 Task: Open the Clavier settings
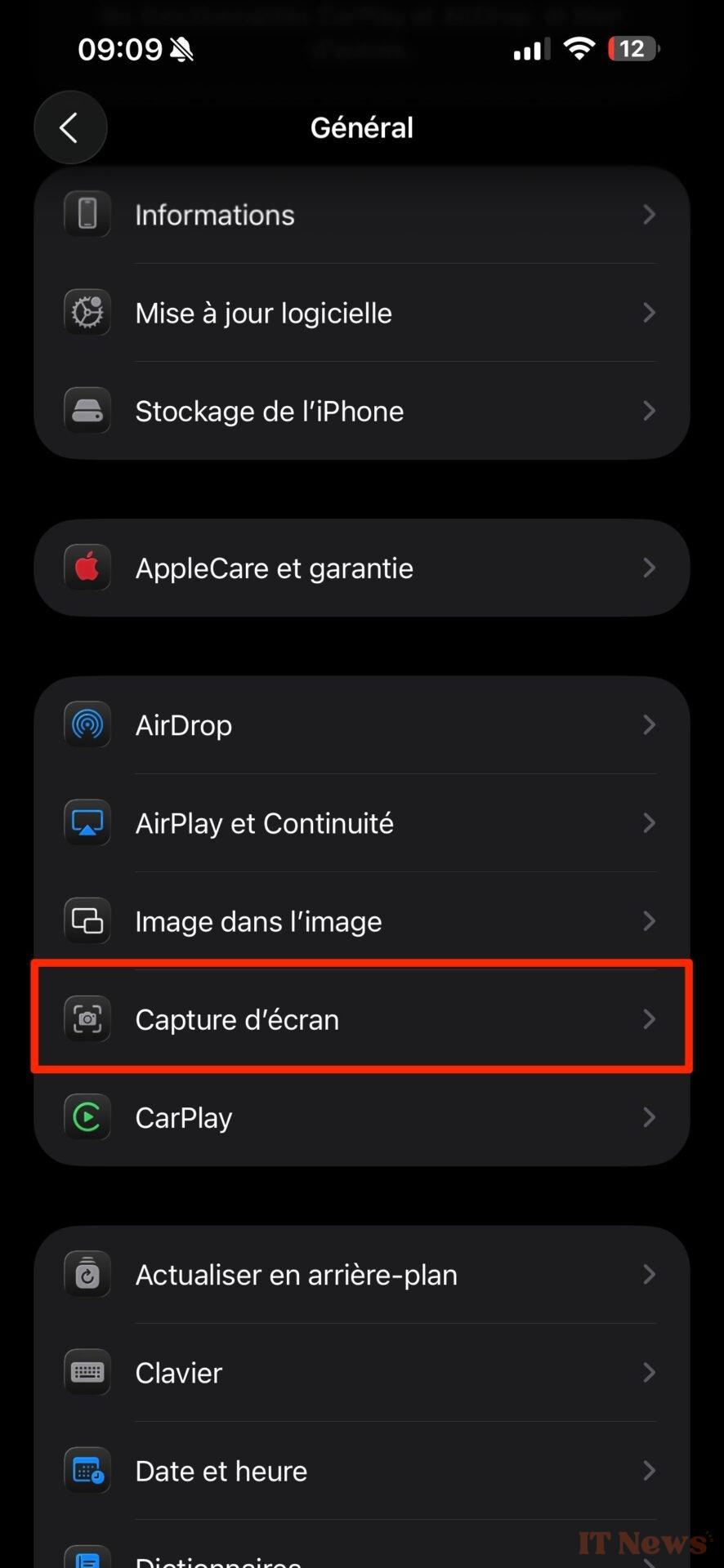coord(362,1373)
